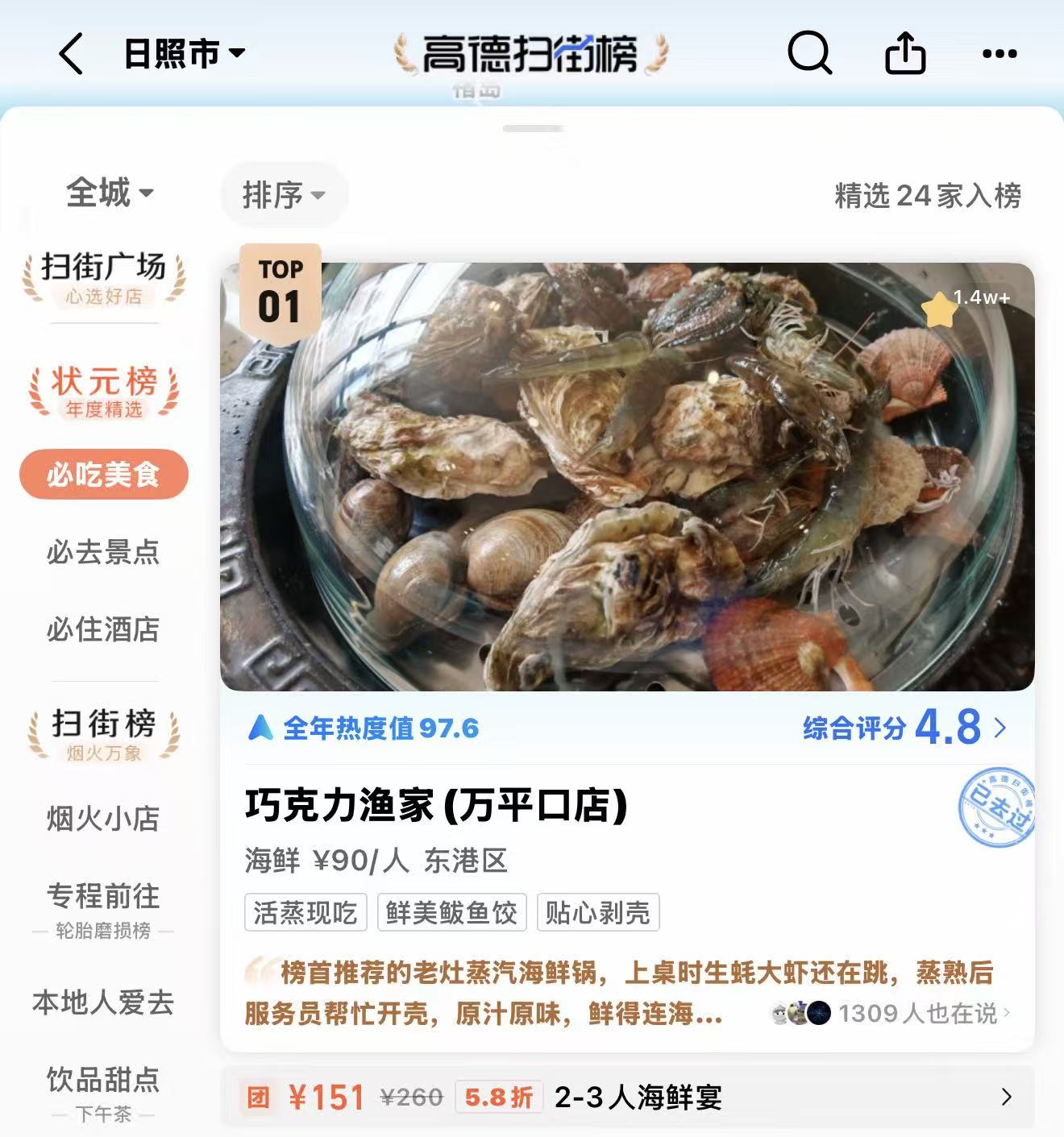The image size is (1064, 1137).
Task: Switch to 必去景点 category
Action: pyautogui.click(x=103, y=552)
